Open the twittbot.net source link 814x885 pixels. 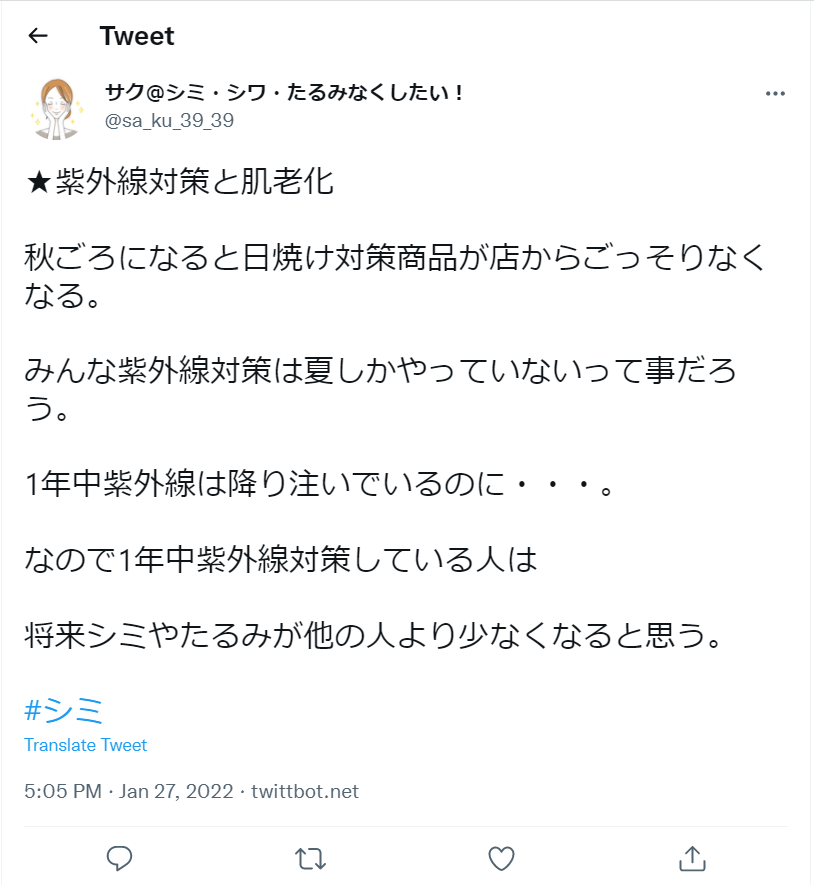point(304,791)
